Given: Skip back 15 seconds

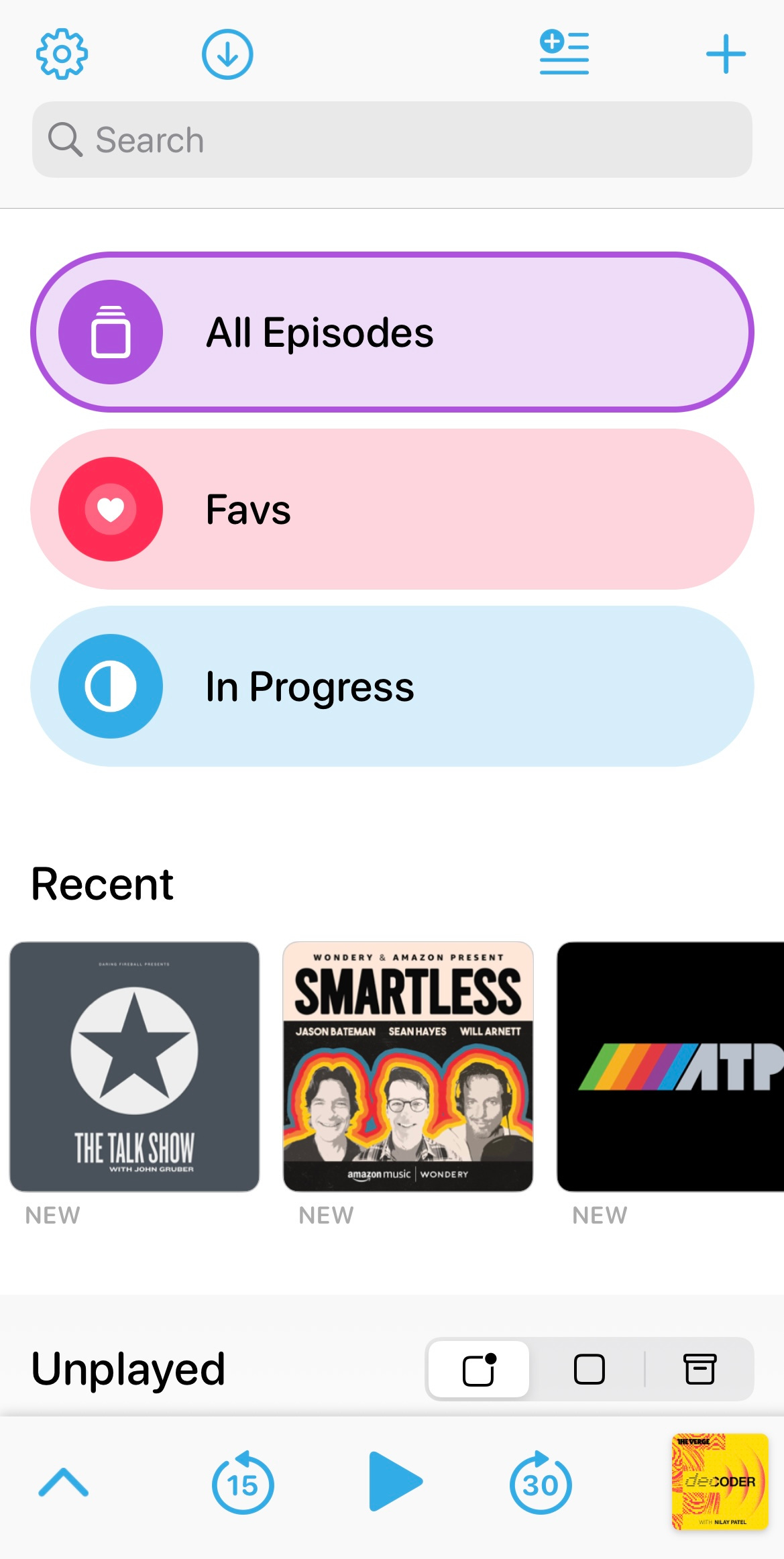Looking at the screenshot, I should point(243,1483).
